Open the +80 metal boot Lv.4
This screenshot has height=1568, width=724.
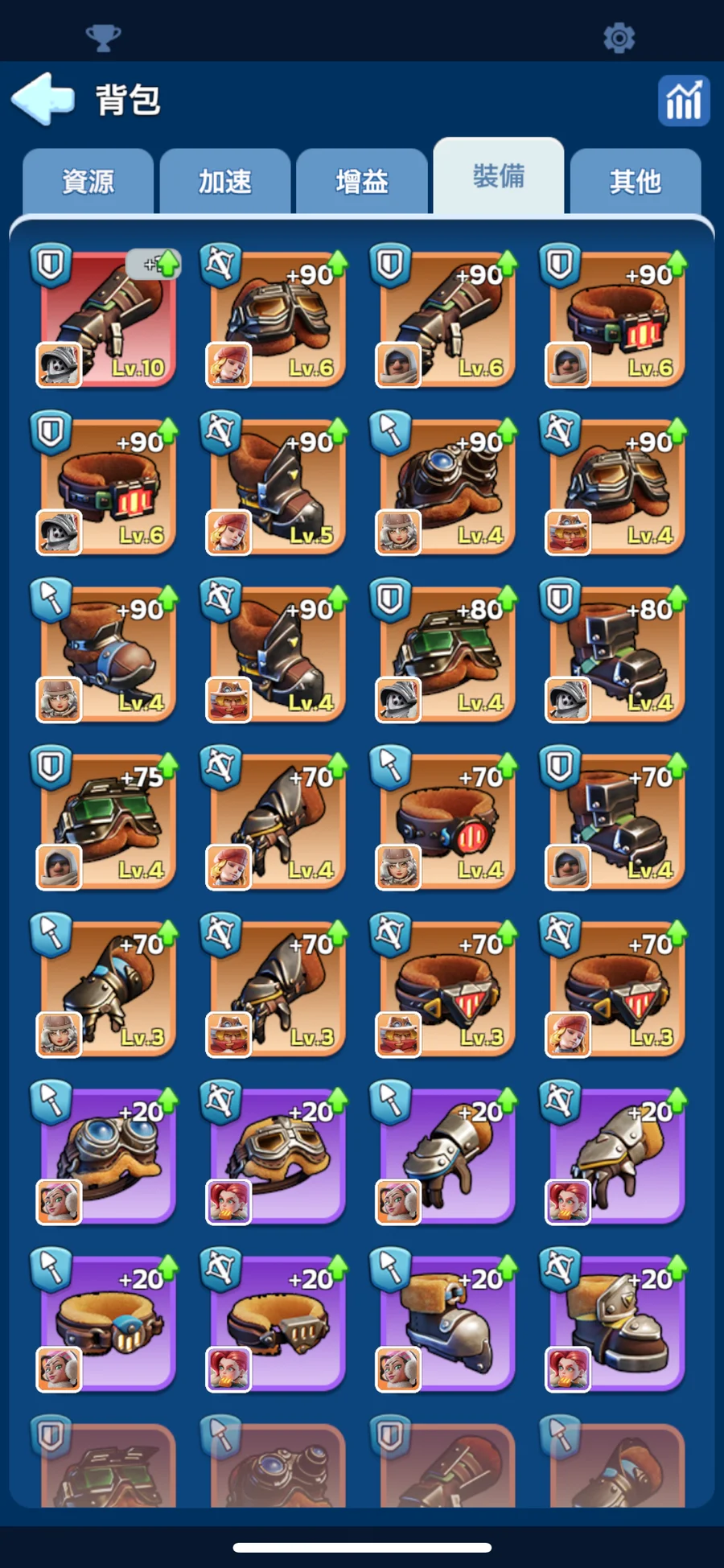(x=616, y=654)
